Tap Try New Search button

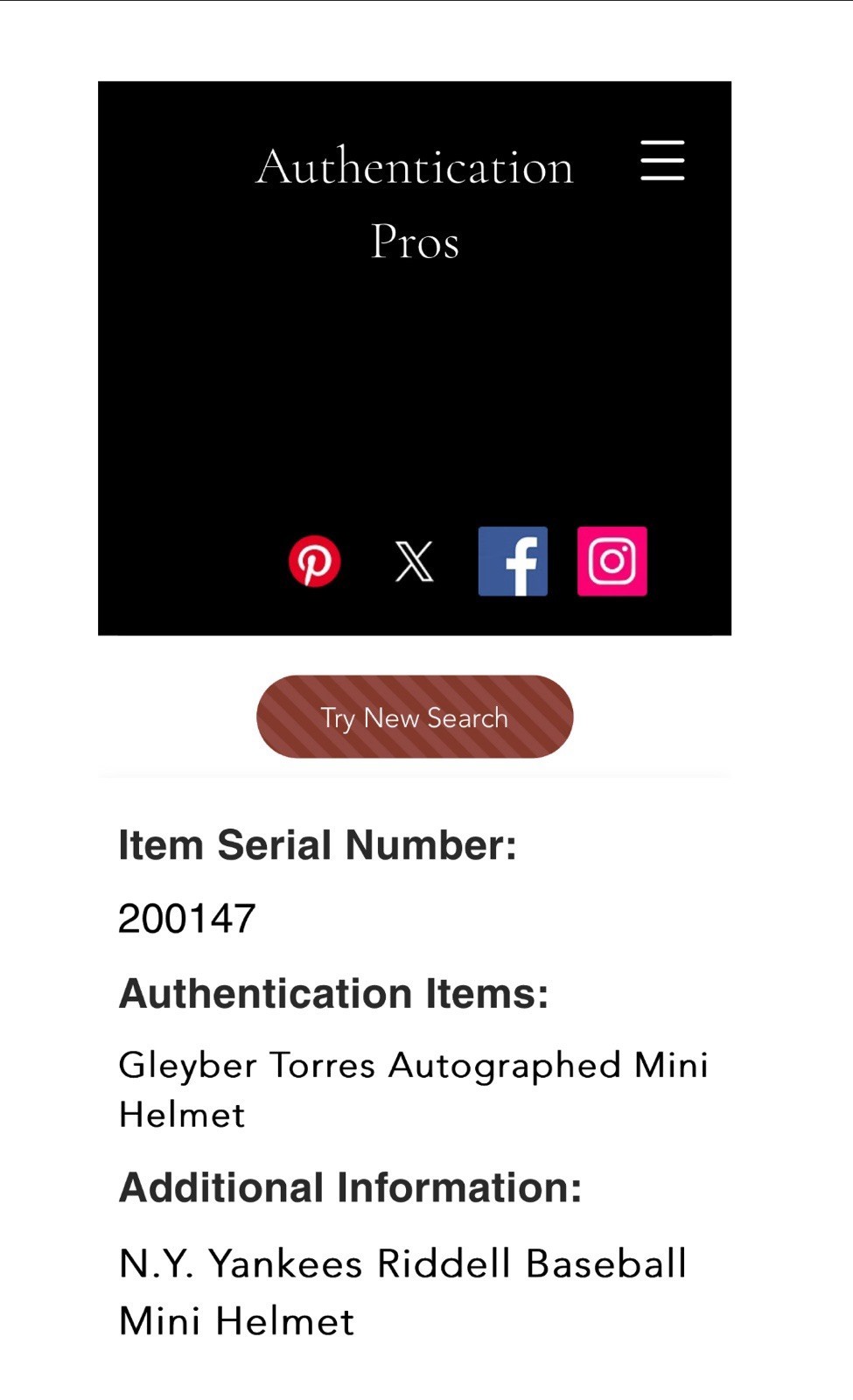point(415,717)
